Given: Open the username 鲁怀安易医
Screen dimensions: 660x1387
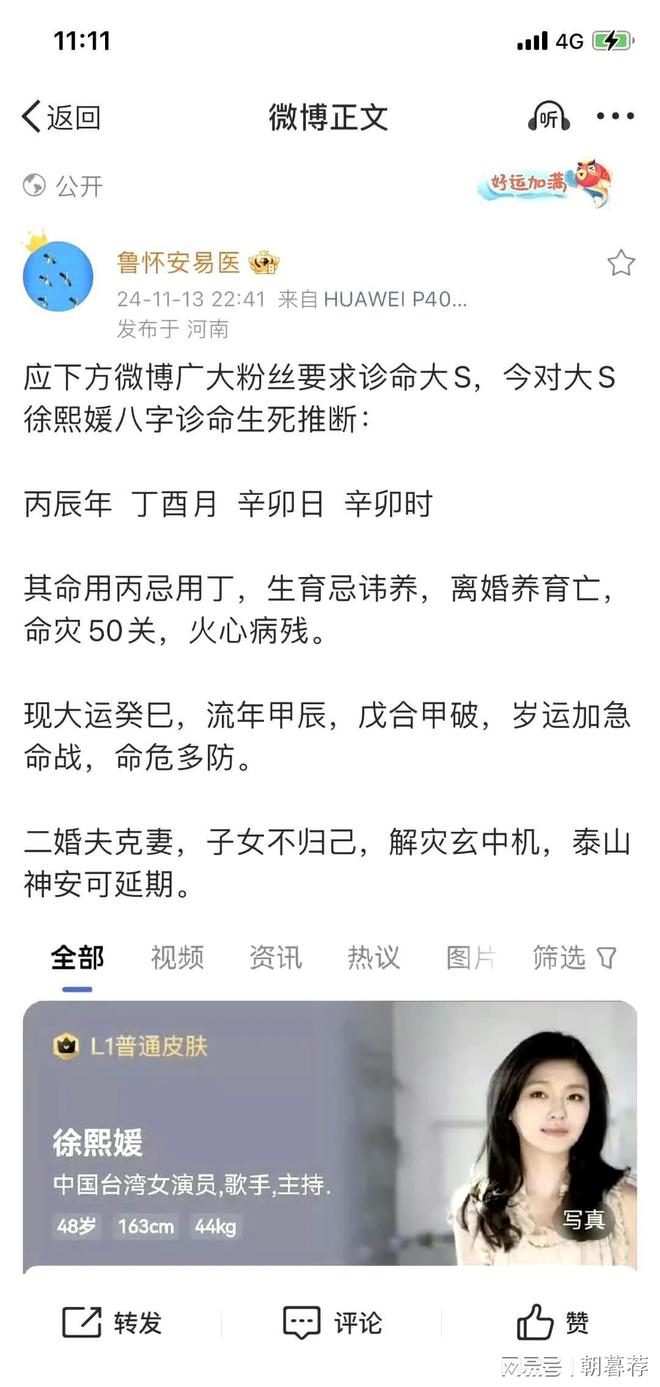Looking at the screenshot, I should coord(179,263).
